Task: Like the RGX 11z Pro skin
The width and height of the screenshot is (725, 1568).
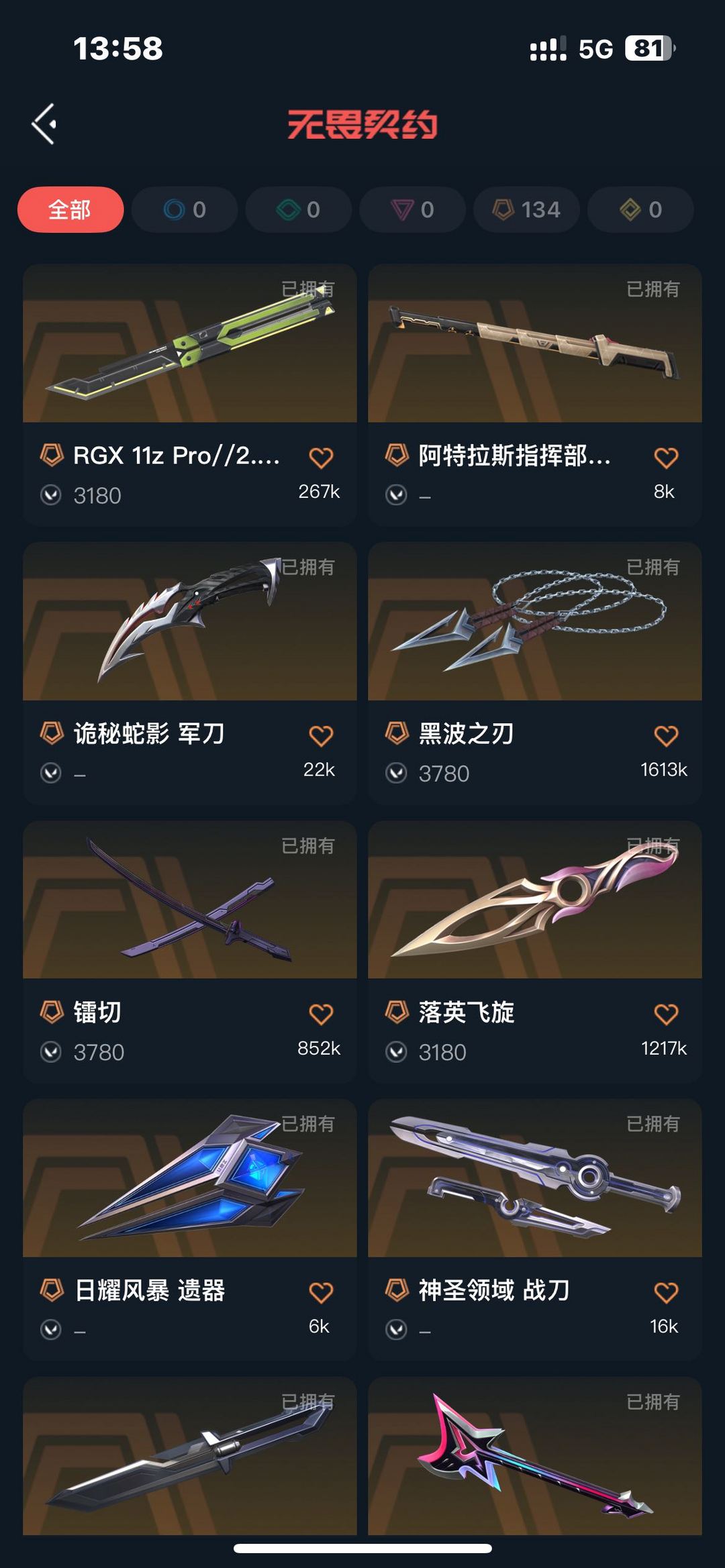Action: 321,458
